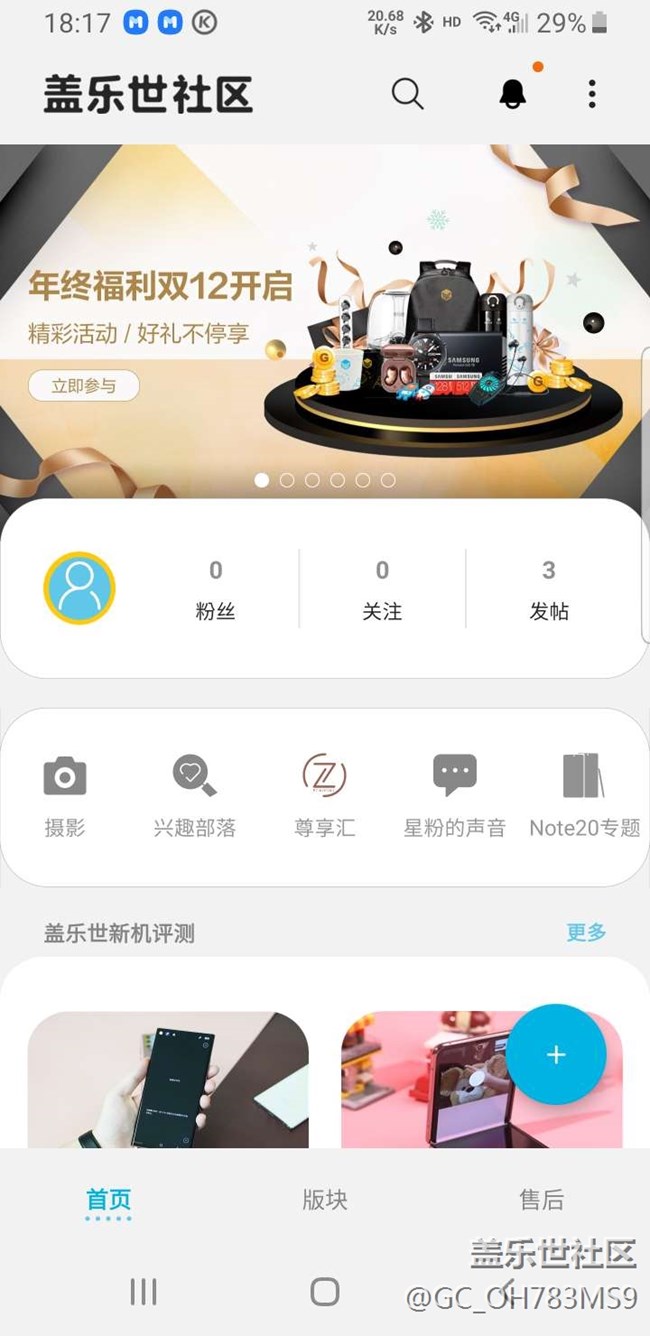Open the overflow menu
Screen dimensions: 650x1336
pos(592,94)
